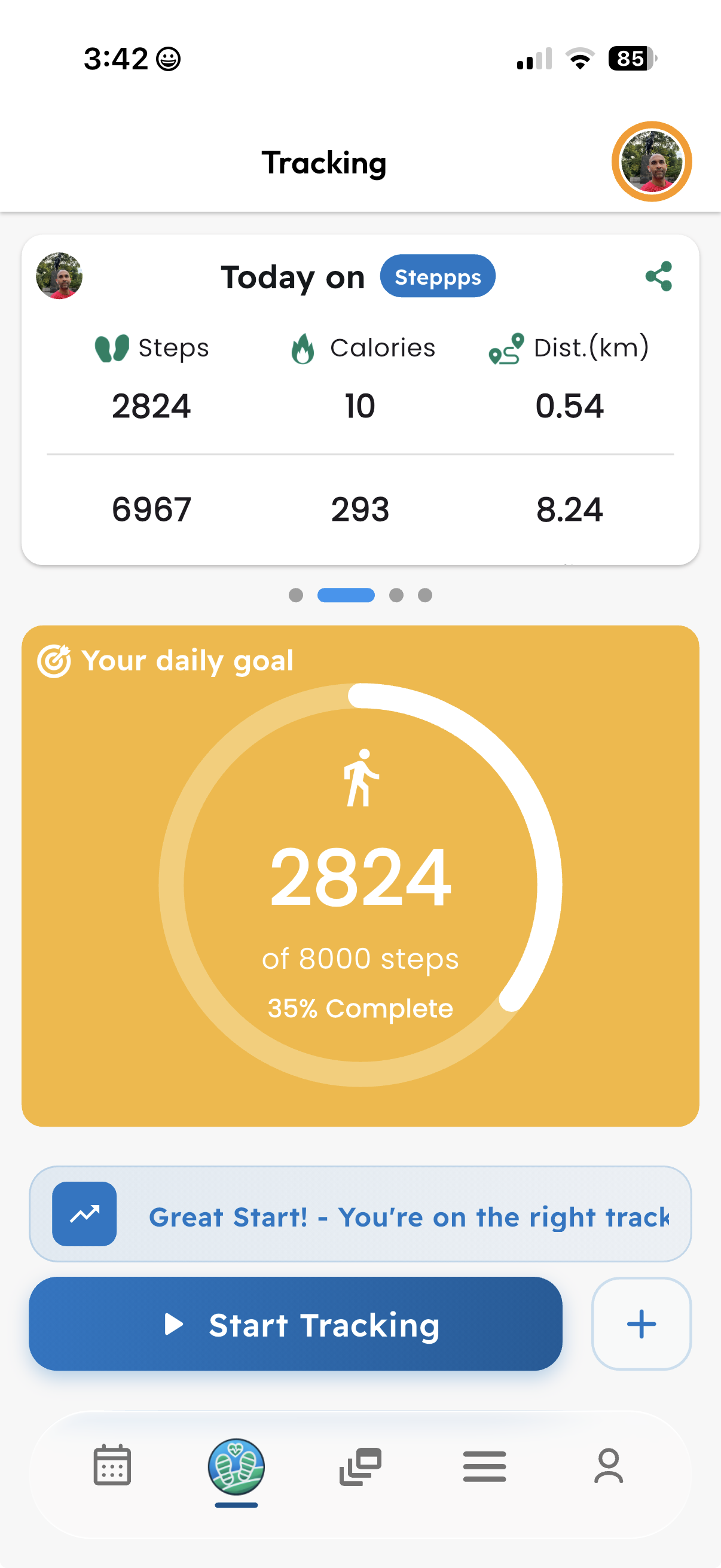Screen dimensions: 721x1568
Task: Select the Stepppps tracking icon in bottom nav
Action: [x=238, y=1467]
